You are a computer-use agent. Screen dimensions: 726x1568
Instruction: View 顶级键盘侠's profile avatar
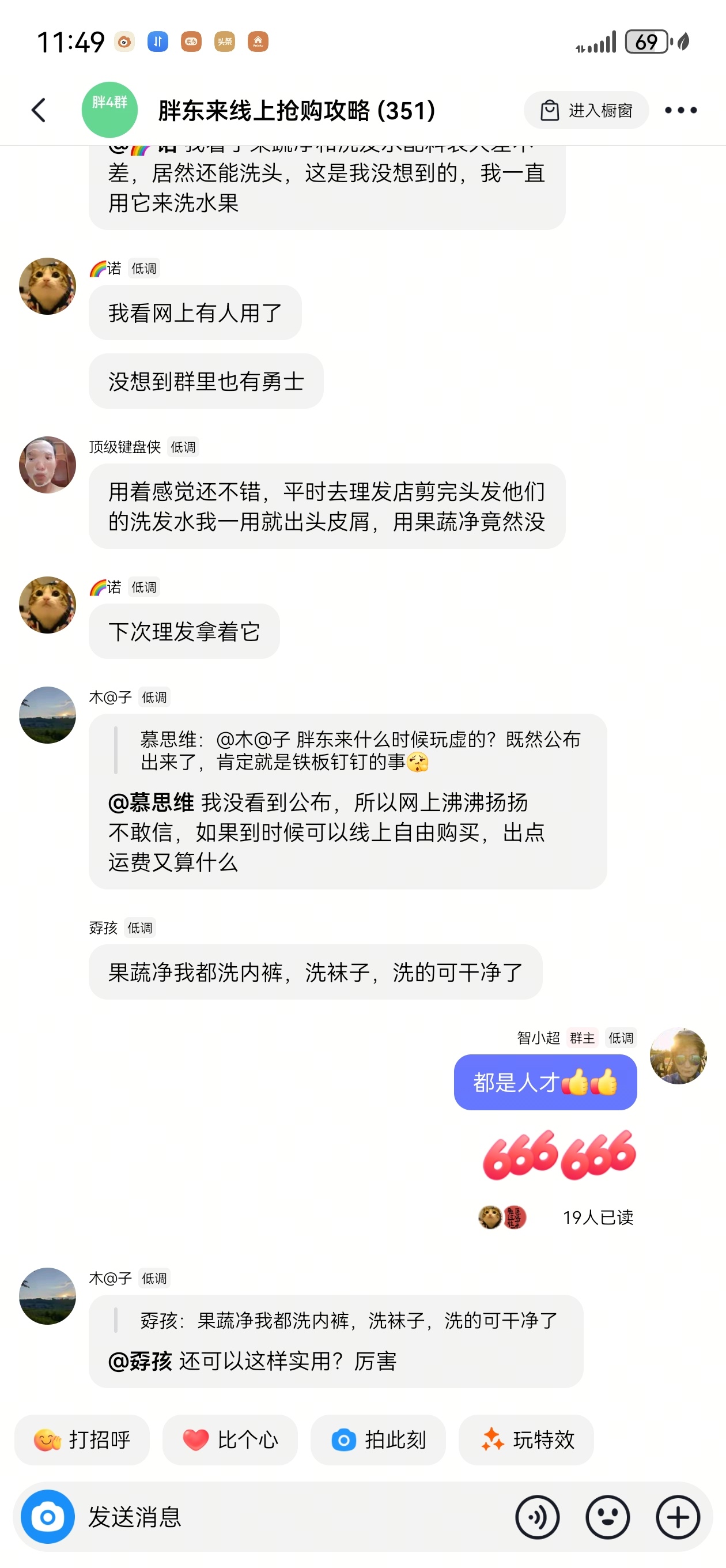coord(47,465)
